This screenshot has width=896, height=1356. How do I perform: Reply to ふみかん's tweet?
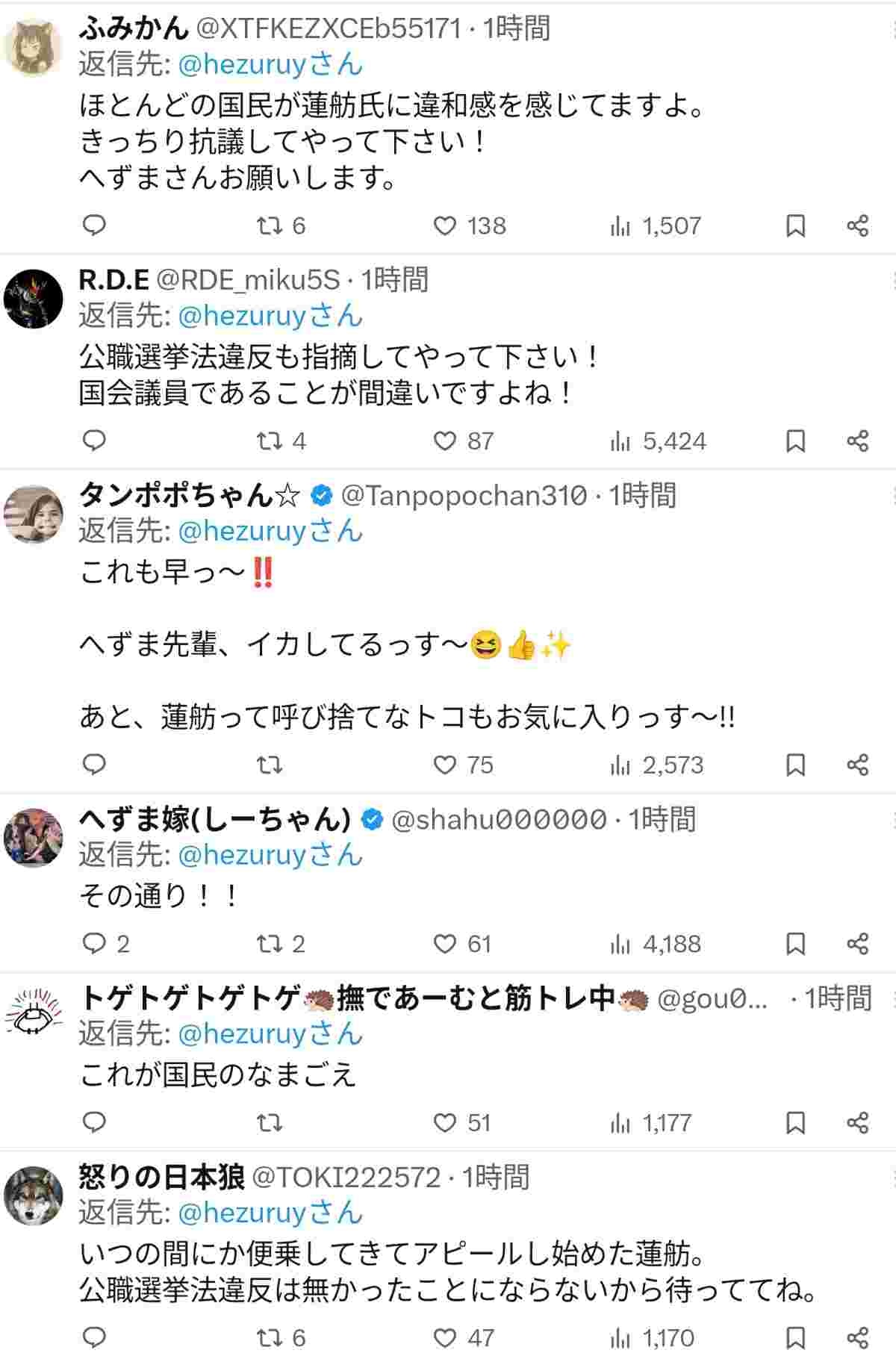(94, 226)
